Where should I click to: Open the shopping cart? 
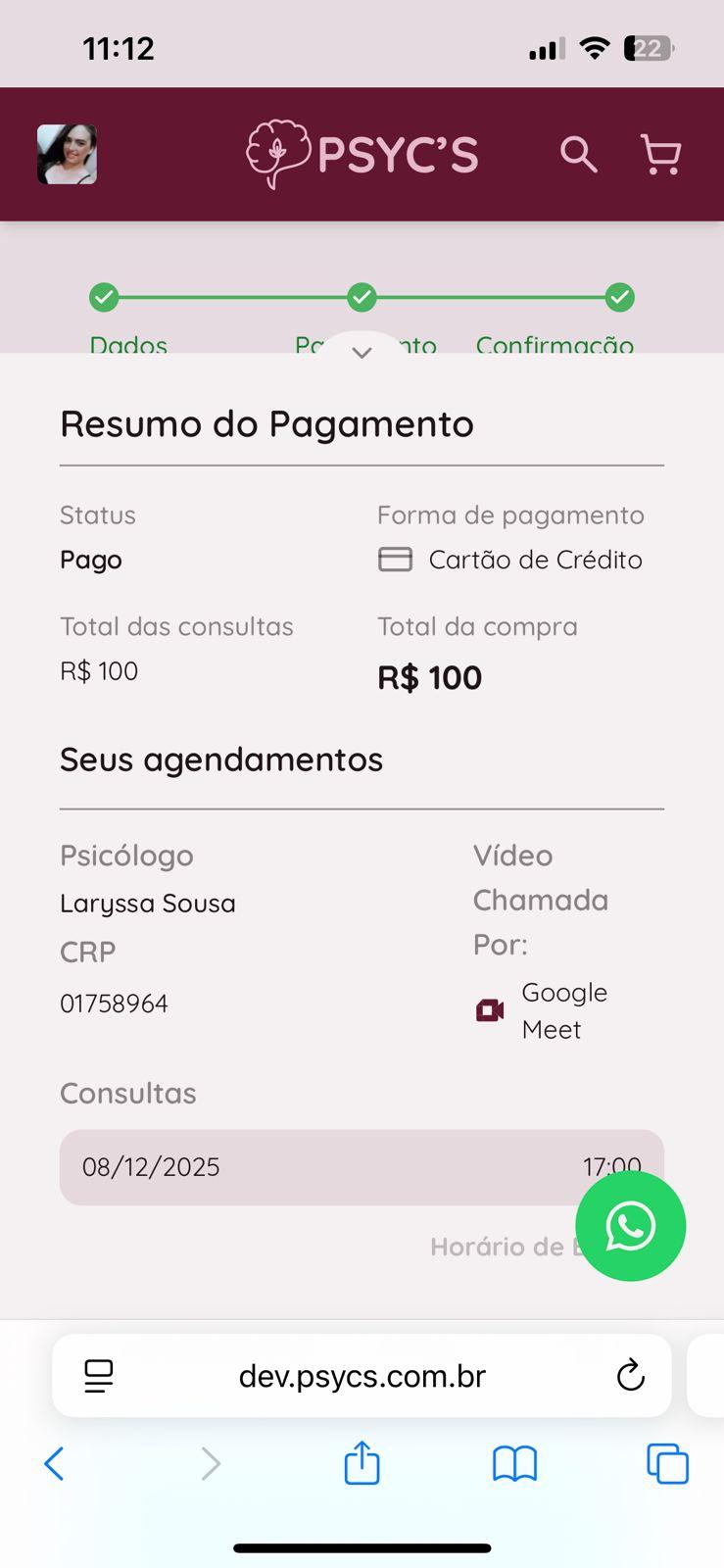(x=661, y=155)
